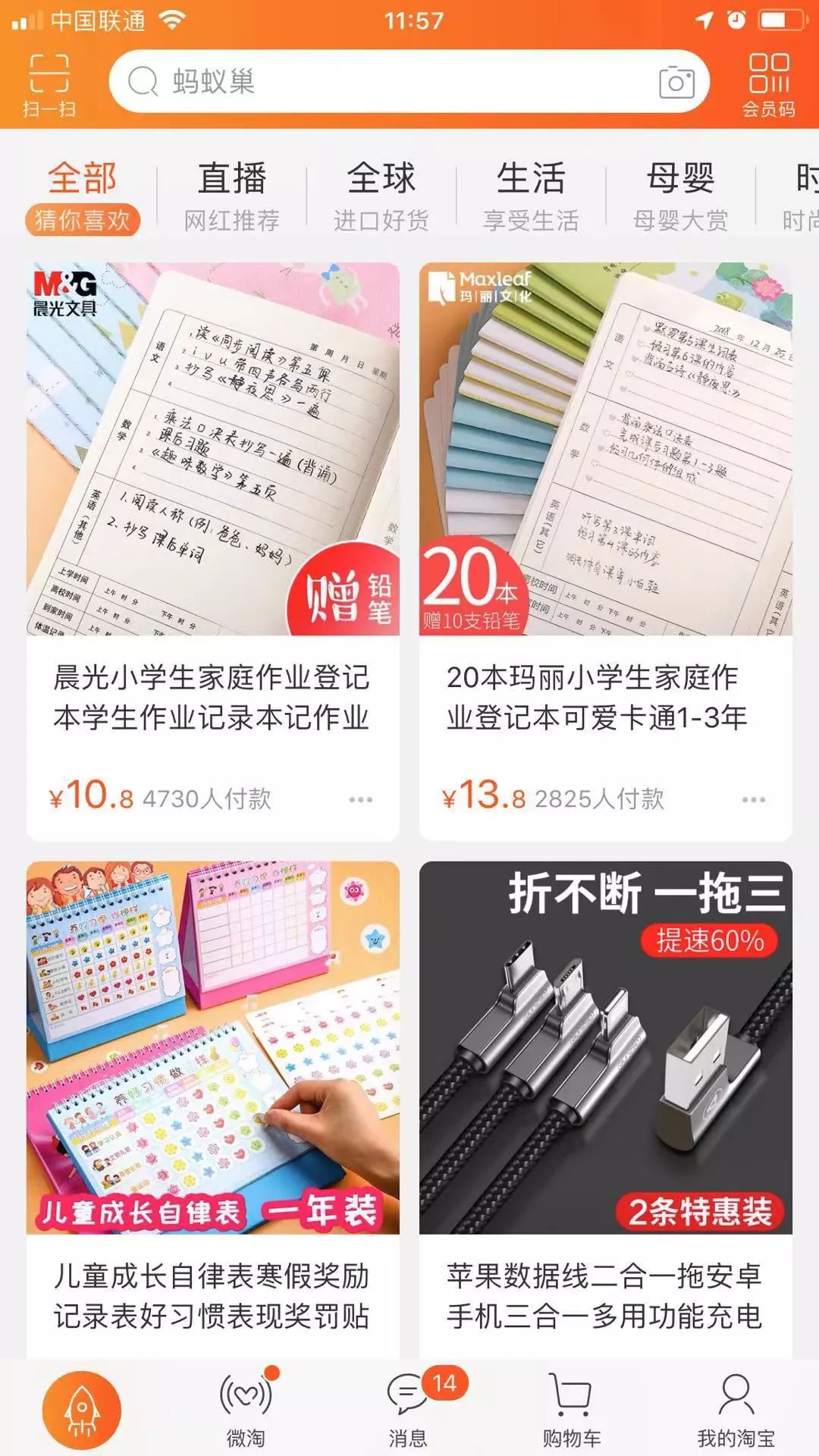819x1456 pixels.
Task: Select the 全部 猜你喜欢 tab
Action: [82, 196]
